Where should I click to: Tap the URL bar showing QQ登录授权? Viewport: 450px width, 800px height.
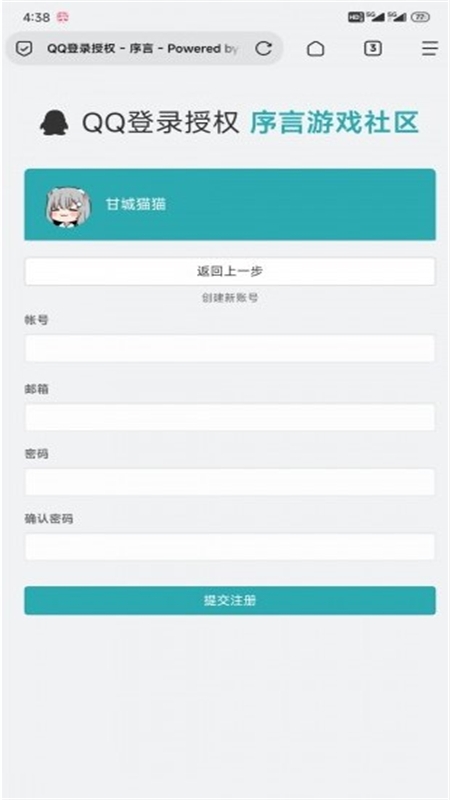(x=143, y=48)
